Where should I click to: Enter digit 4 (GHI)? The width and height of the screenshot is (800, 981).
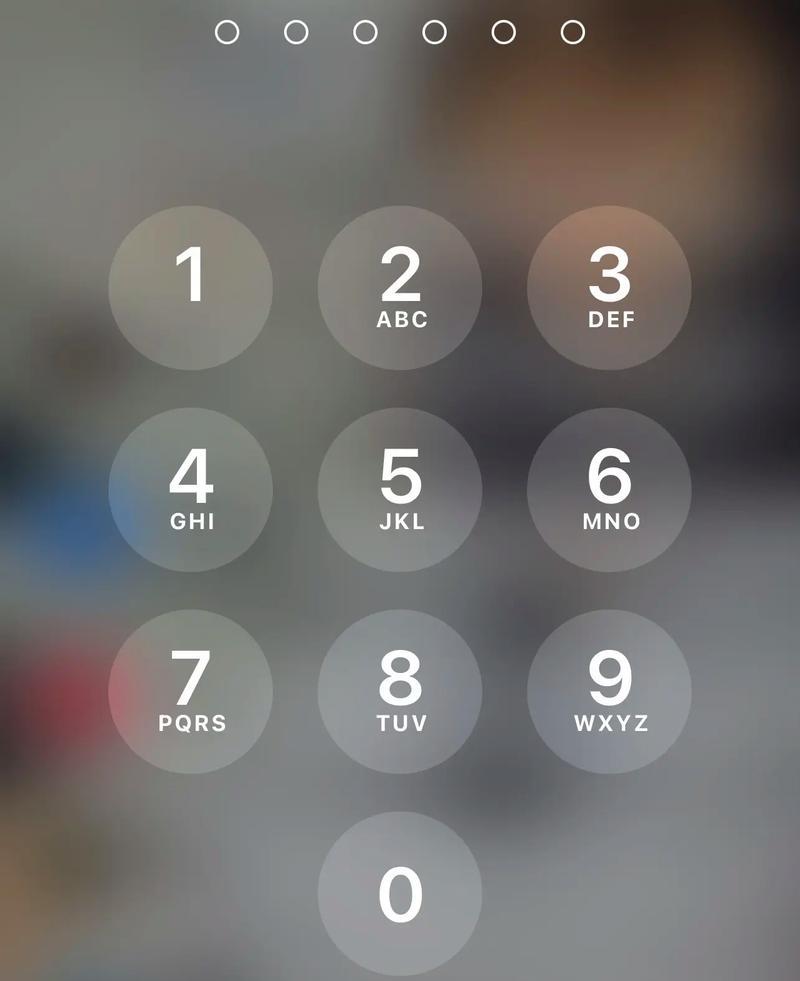point(190,490)
